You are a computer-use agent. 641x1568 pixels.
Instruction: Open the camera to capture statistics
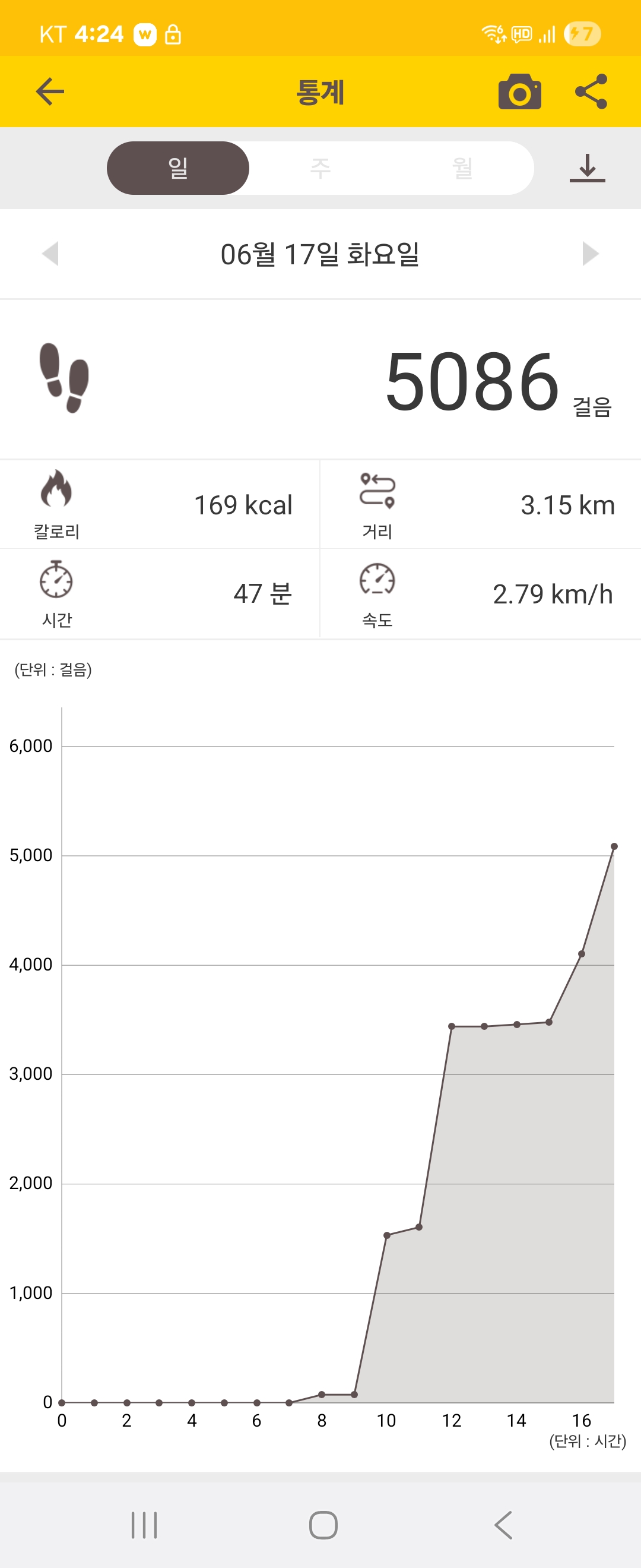click(519, 92)
